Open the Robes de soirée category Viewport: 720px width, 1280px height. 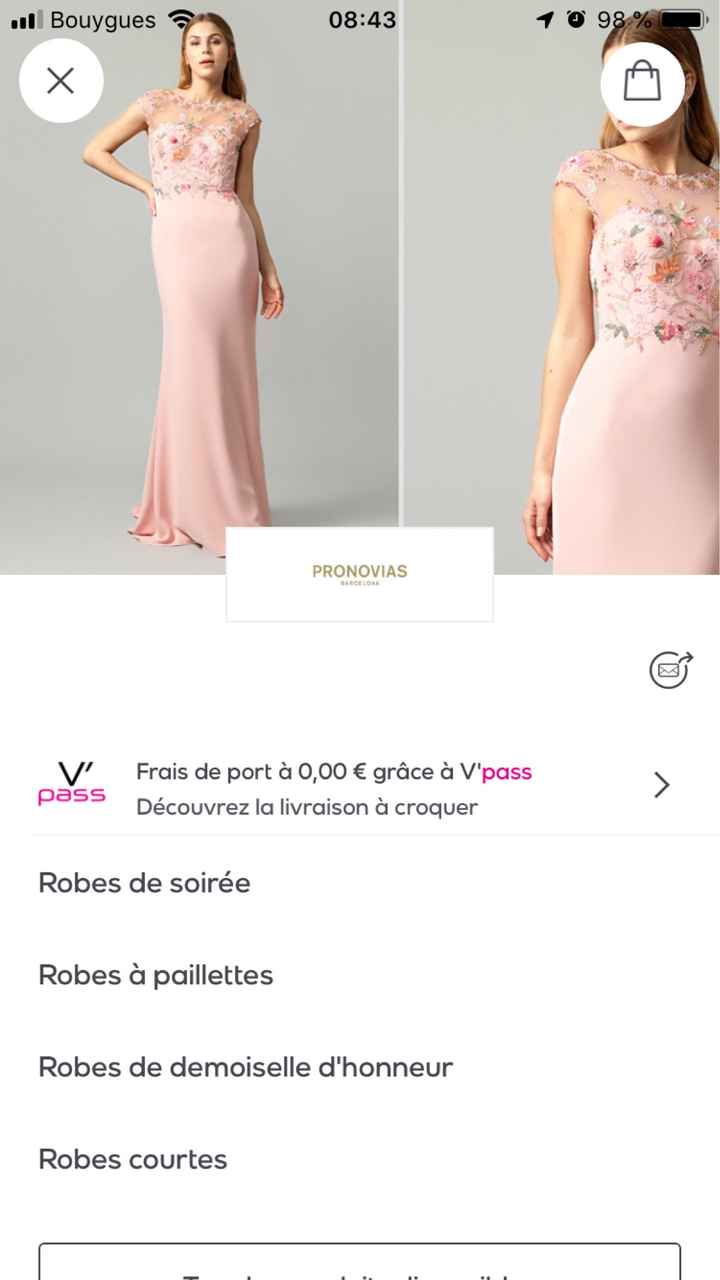[143, 883]
